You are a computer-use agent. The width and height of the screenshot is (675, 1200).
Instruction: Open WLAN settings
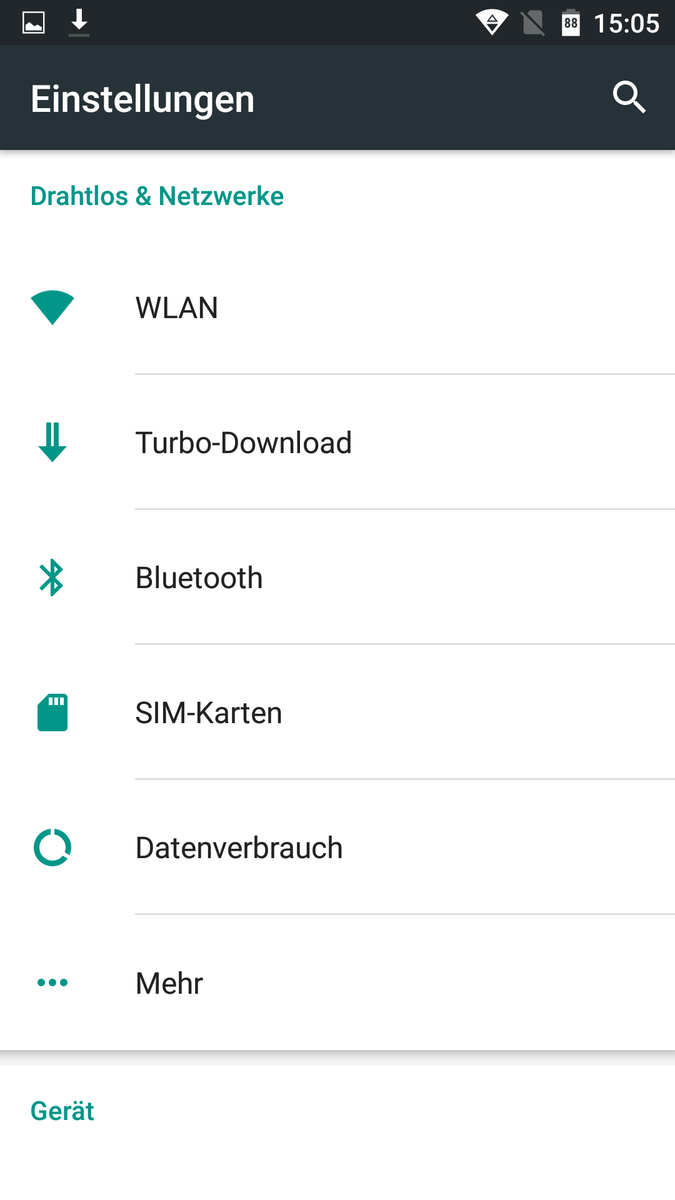[x=337, y=307]
